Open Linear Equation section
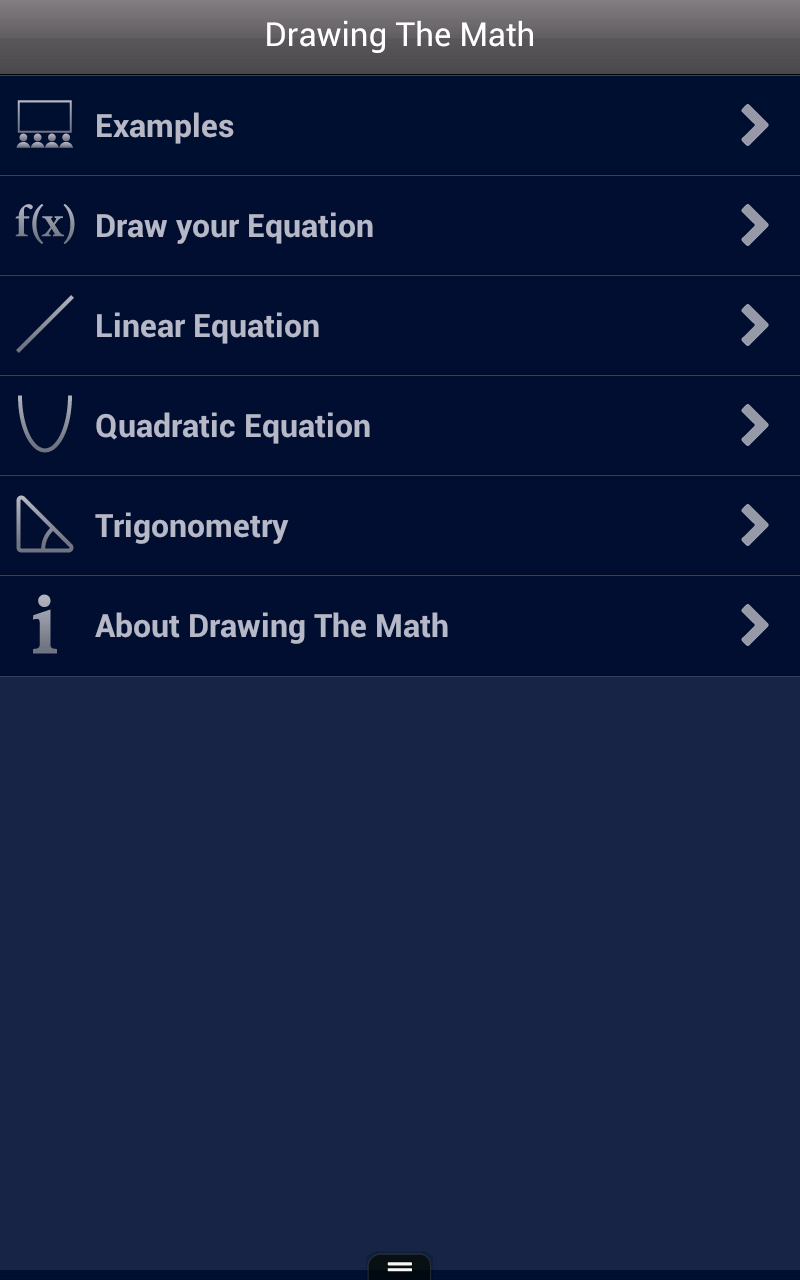 point(207,325)
